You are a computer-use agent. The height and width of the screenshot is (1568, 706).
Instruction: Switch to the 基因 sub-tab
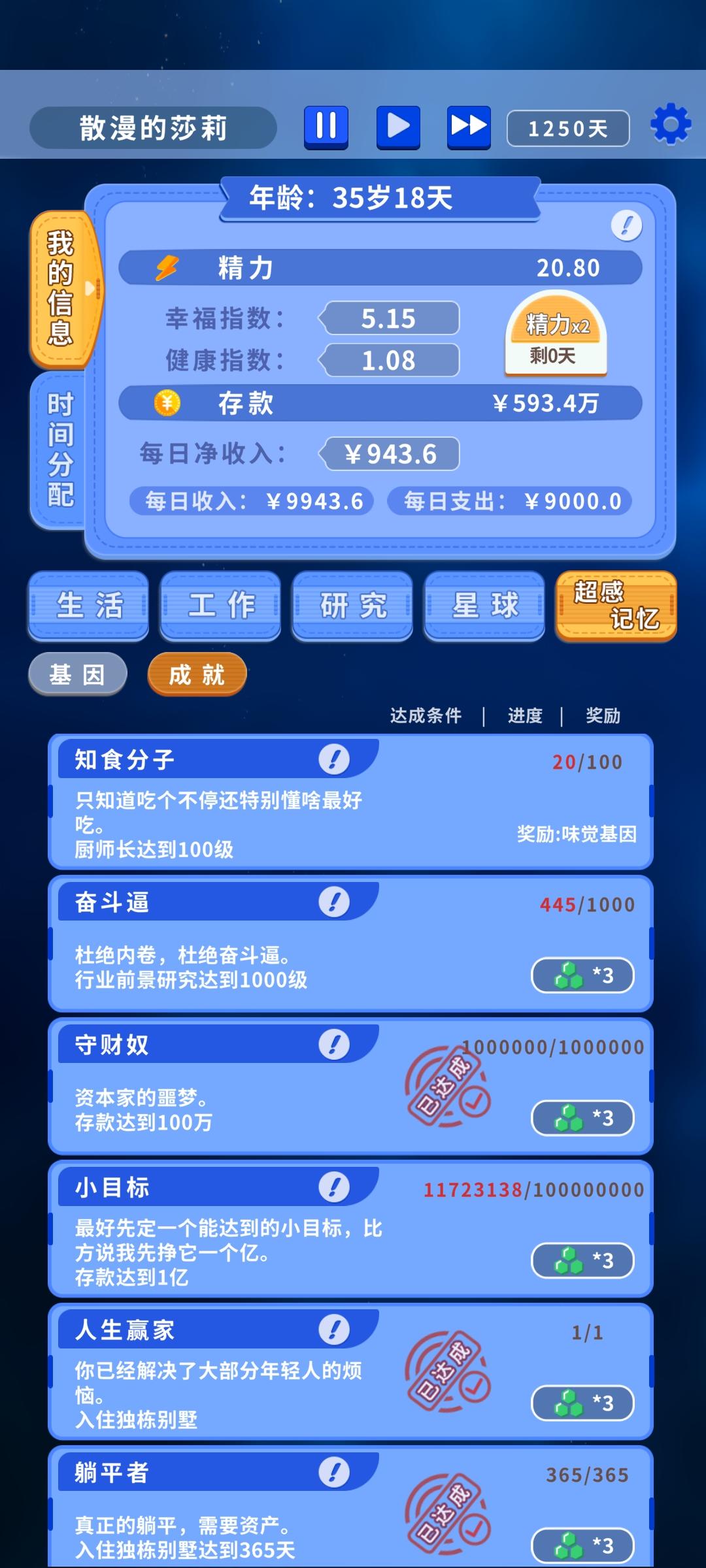click(77, 674)
